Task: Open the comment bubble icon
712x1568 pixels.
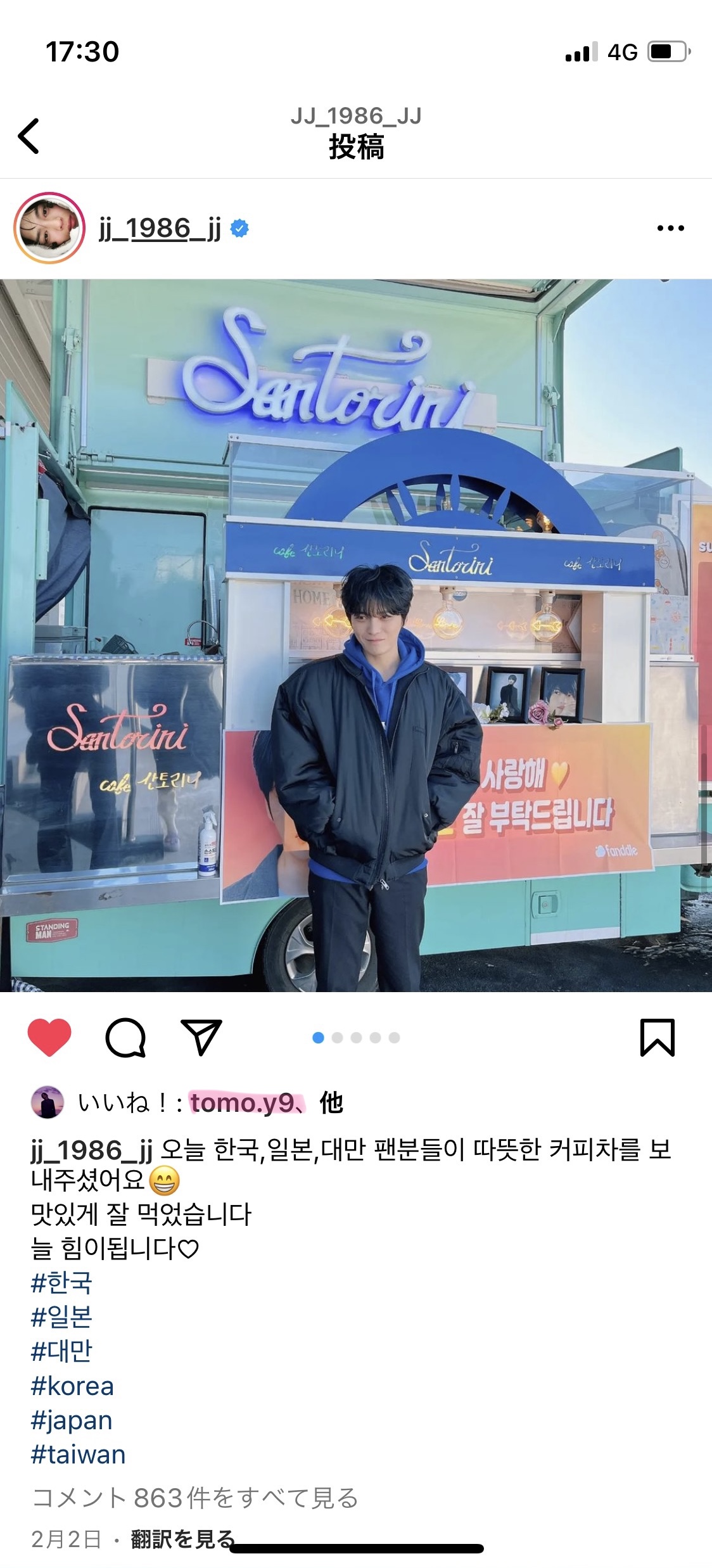Action: (x=125, y=1038)
